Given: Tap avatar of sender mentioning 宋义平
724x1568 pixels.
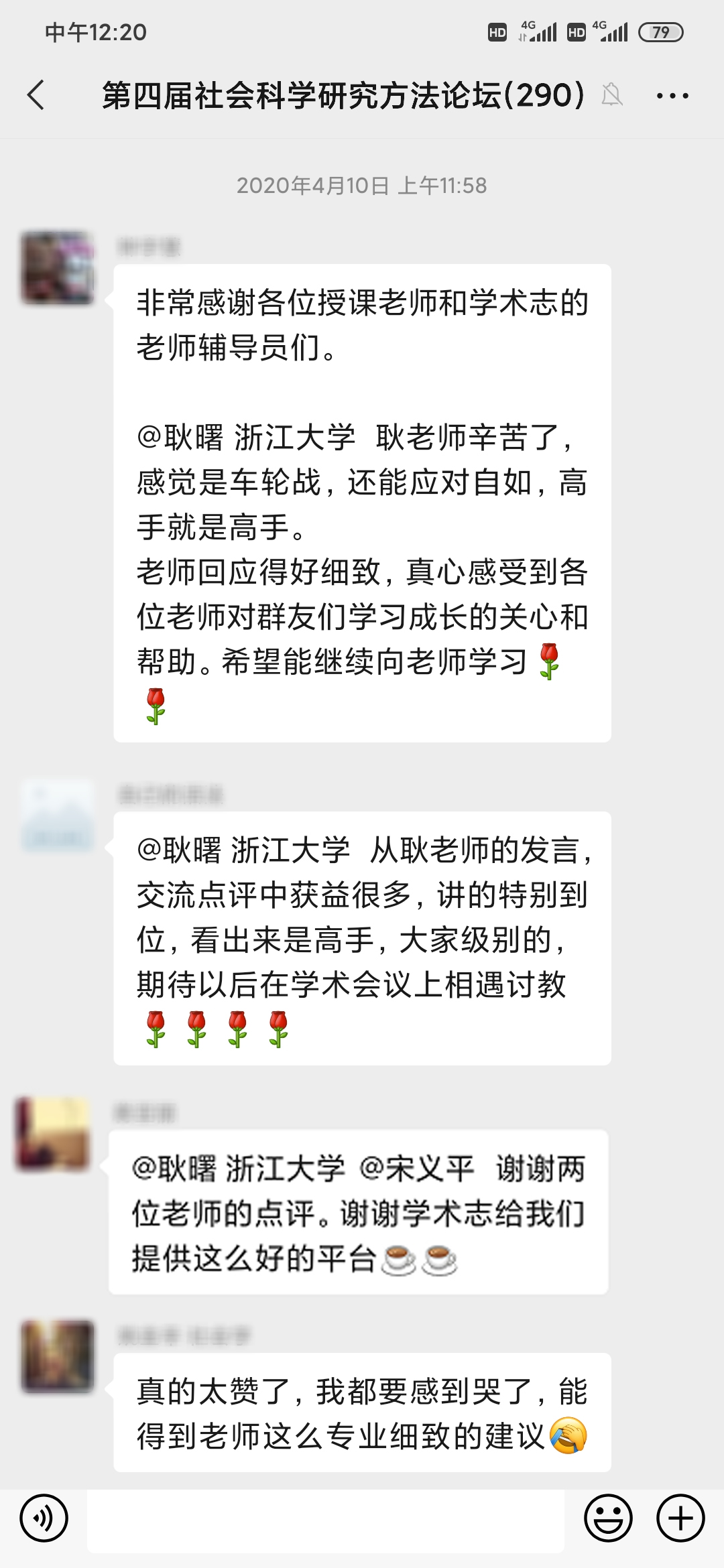Looking at the screenshot, I should coord(53,1134).
